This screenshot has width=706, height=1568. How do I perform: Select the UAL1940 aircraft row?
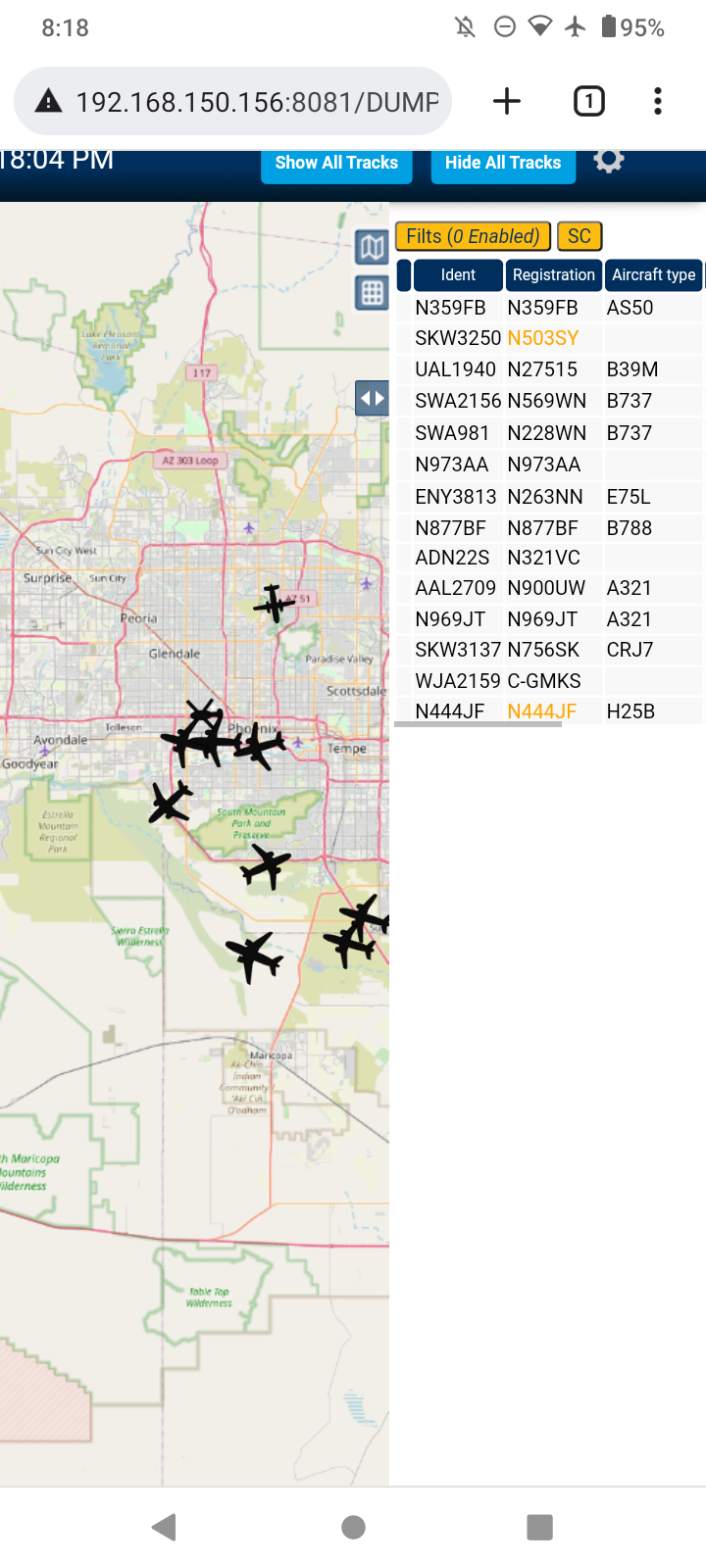[x=549, y=369]
